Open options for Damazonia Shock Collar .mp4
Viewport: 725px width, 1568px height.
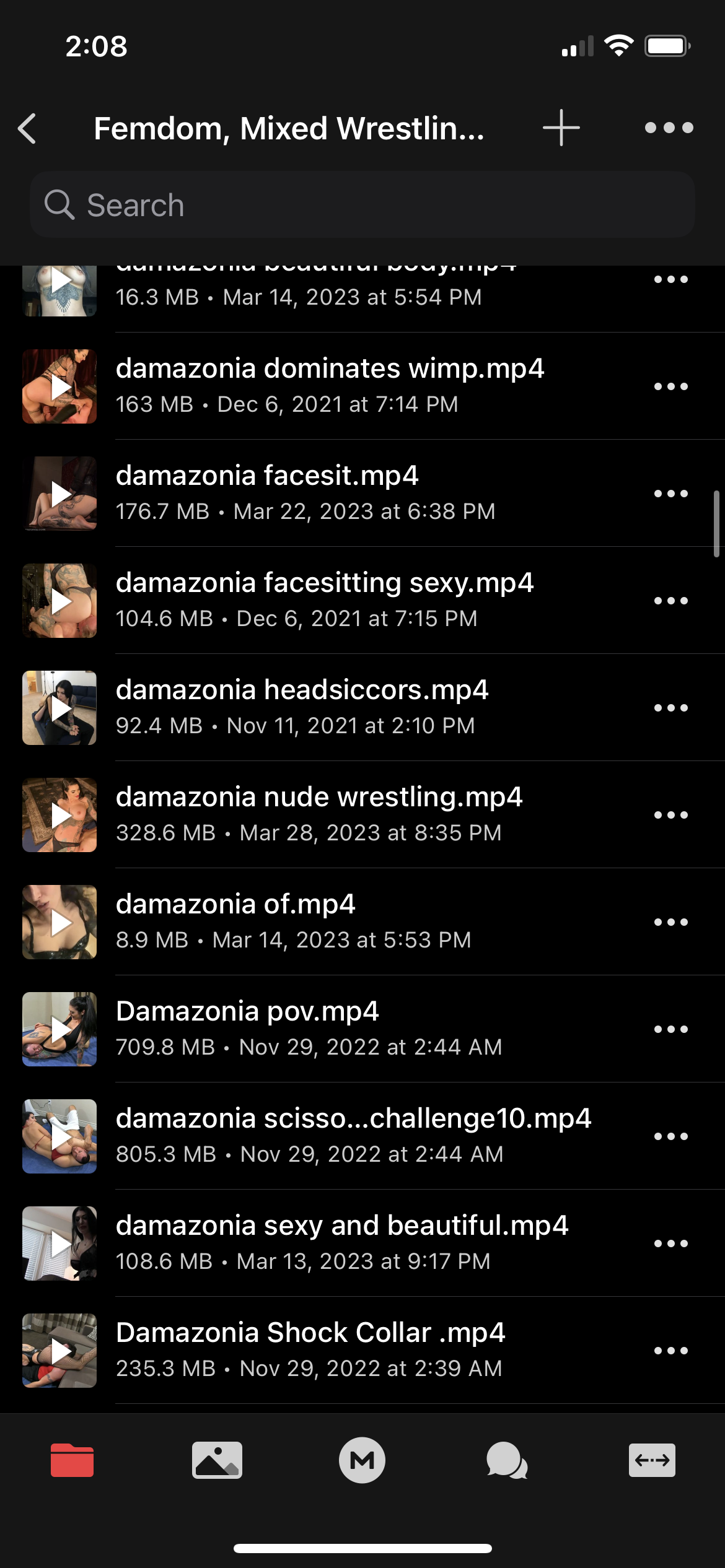pos(670,1351)
